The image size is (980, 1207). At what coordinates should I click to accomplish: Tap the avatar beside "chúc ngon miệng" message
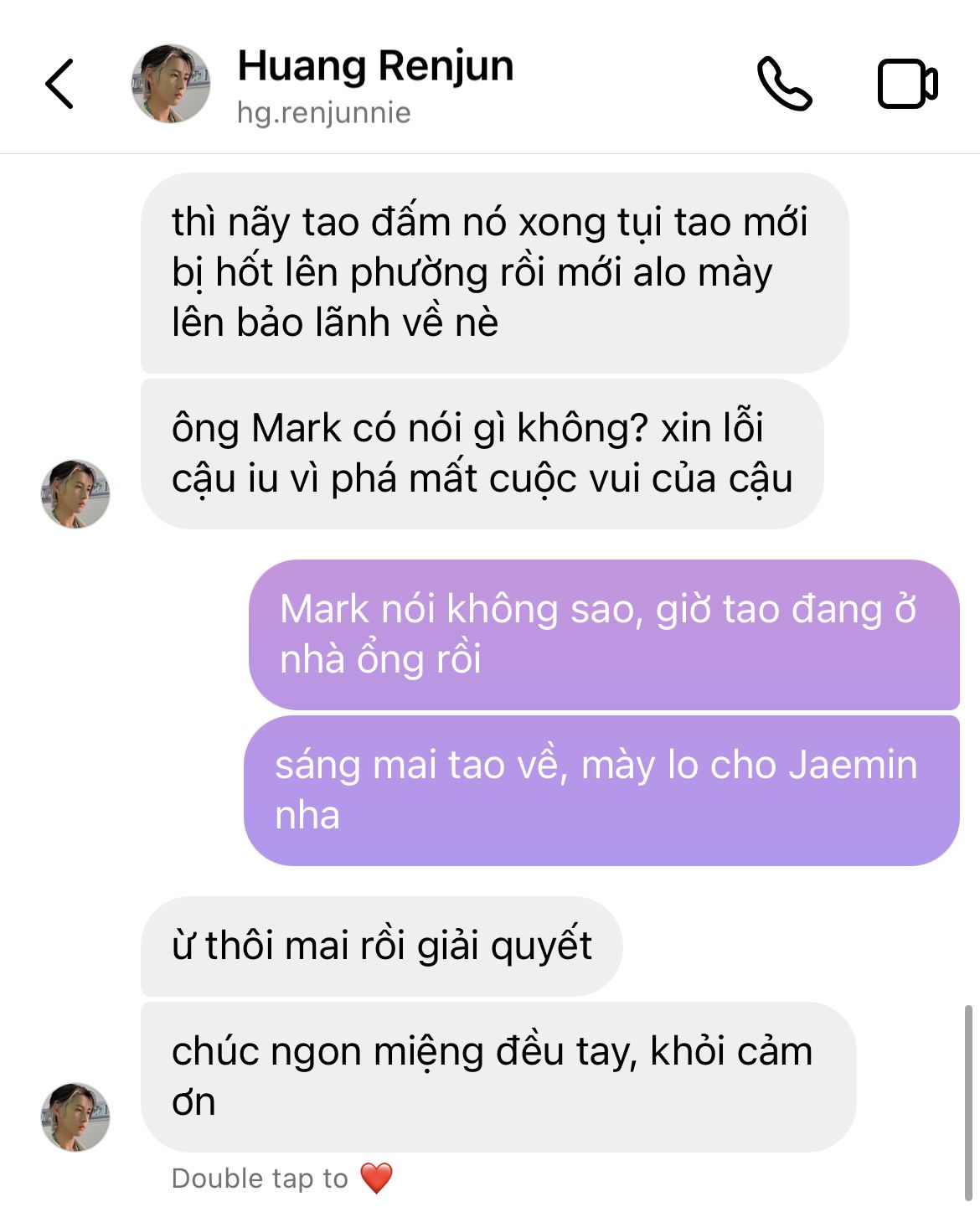pos(75,1117)
